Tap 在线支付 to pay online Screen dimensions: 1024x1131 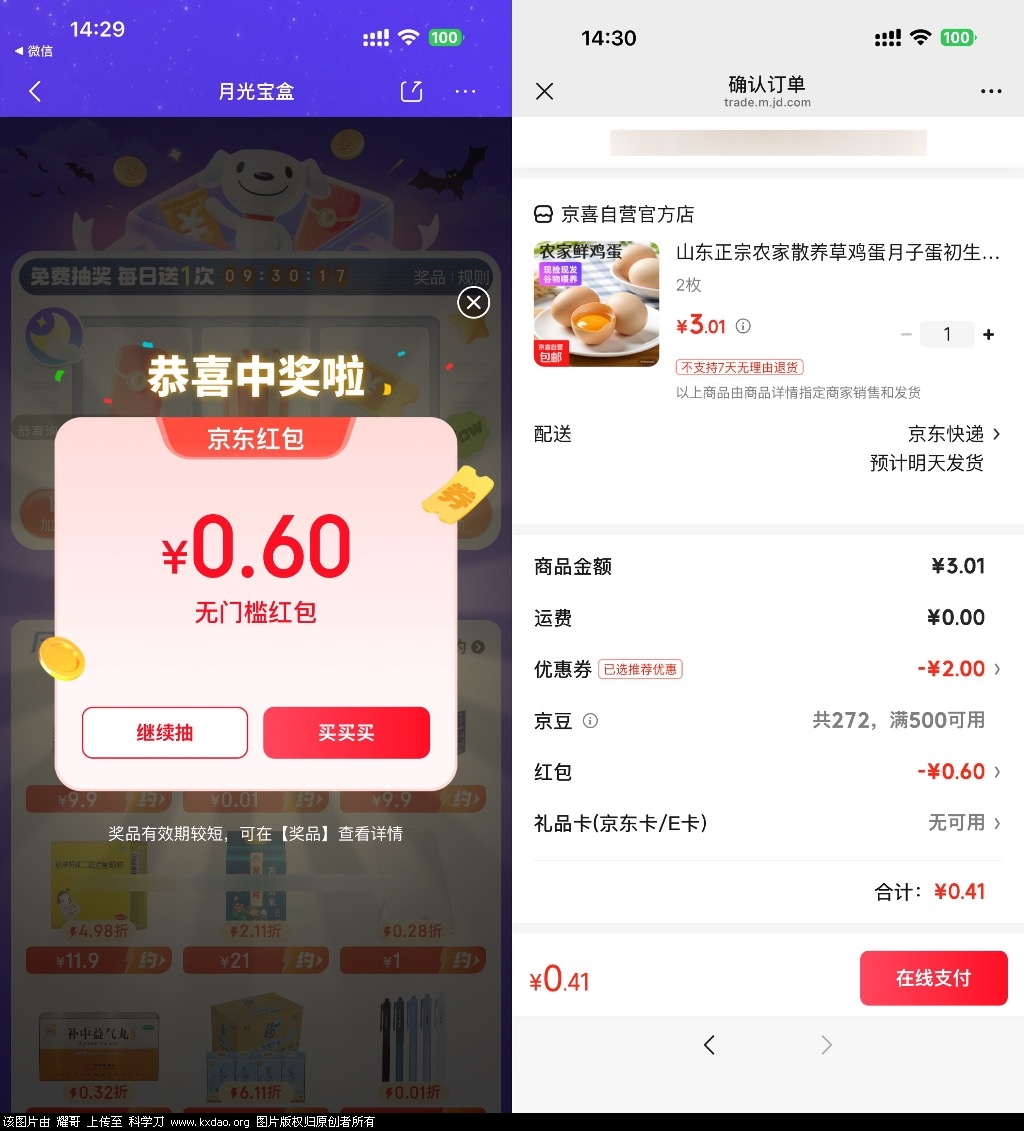(x=933, y=978)
